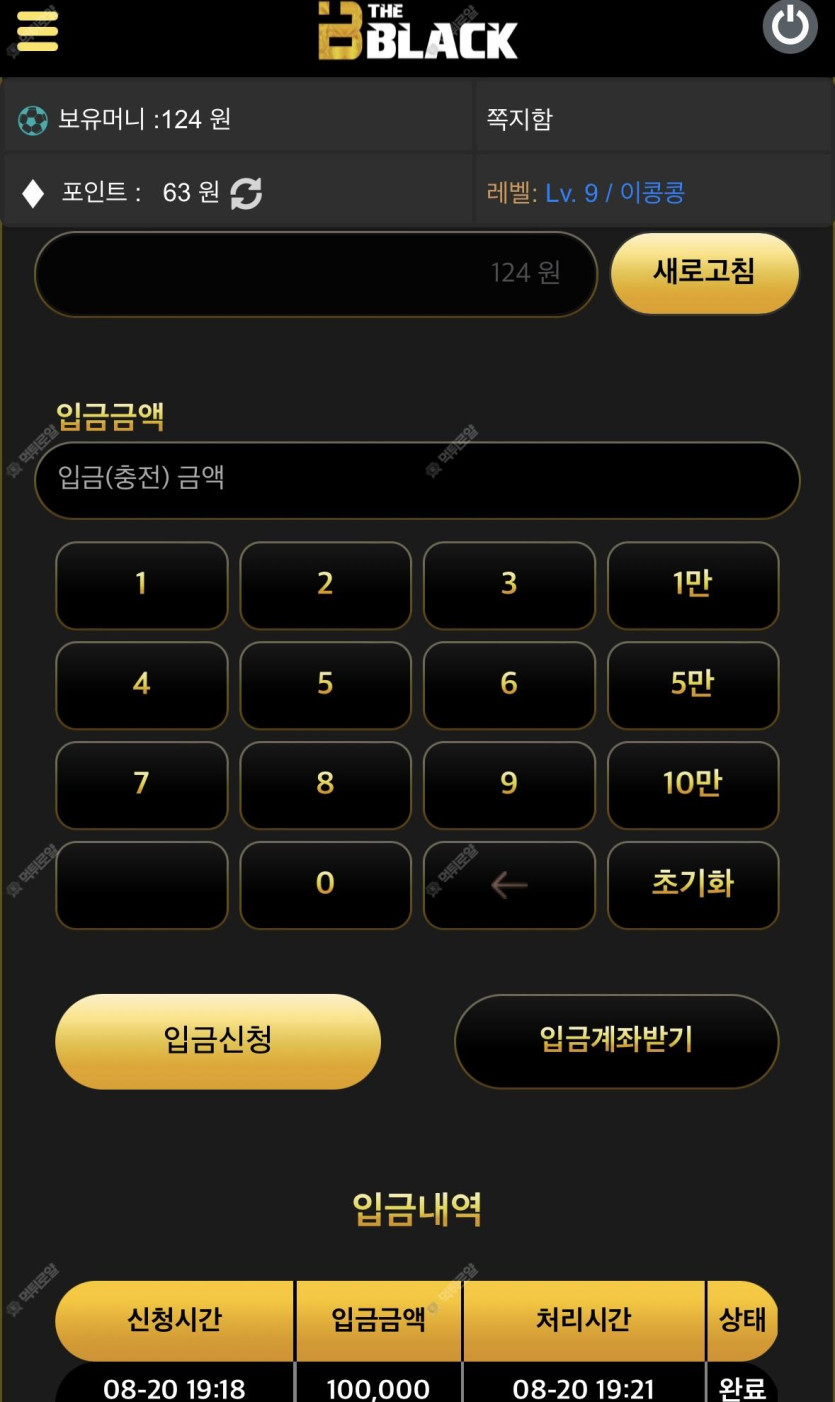Image resolution: width=835 pixels, height=1402 pixels.
Task: Open the 쪽지함 message box
Action: (519, 120)
